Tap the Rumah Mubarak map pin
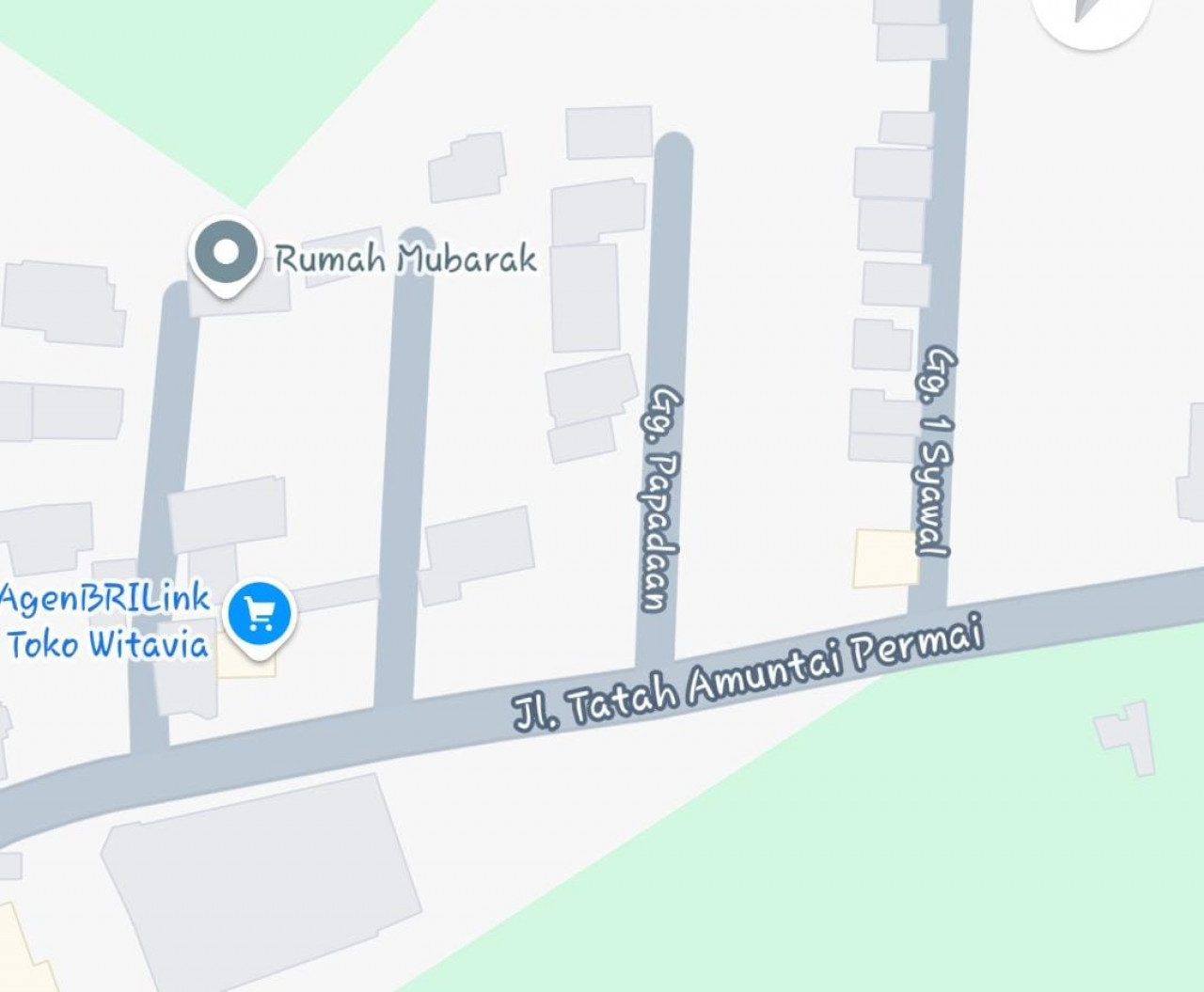 (226, 253)
